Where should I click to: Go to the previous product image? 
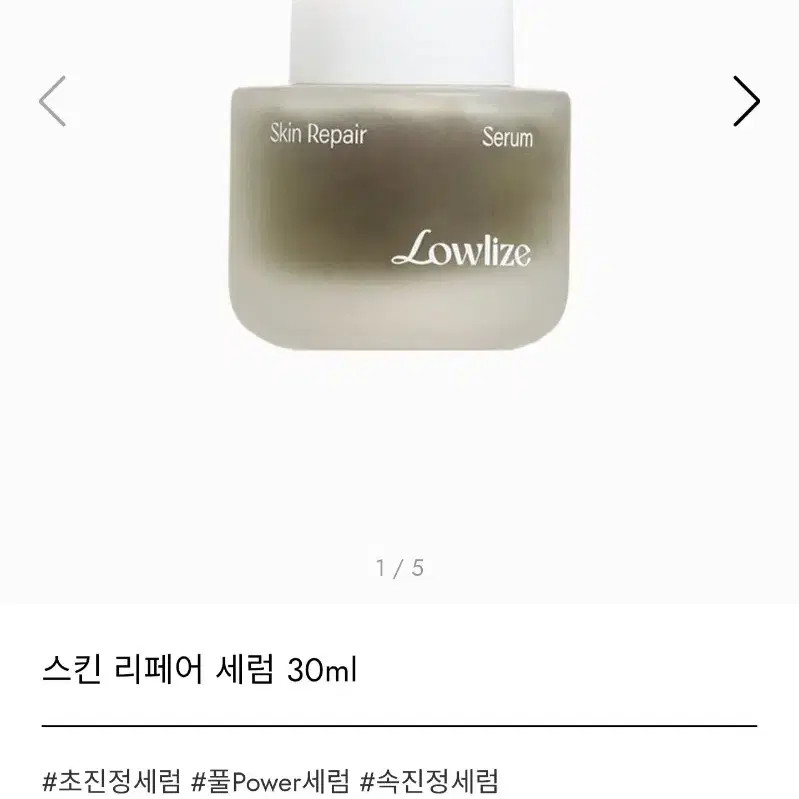tap(52, 101)
